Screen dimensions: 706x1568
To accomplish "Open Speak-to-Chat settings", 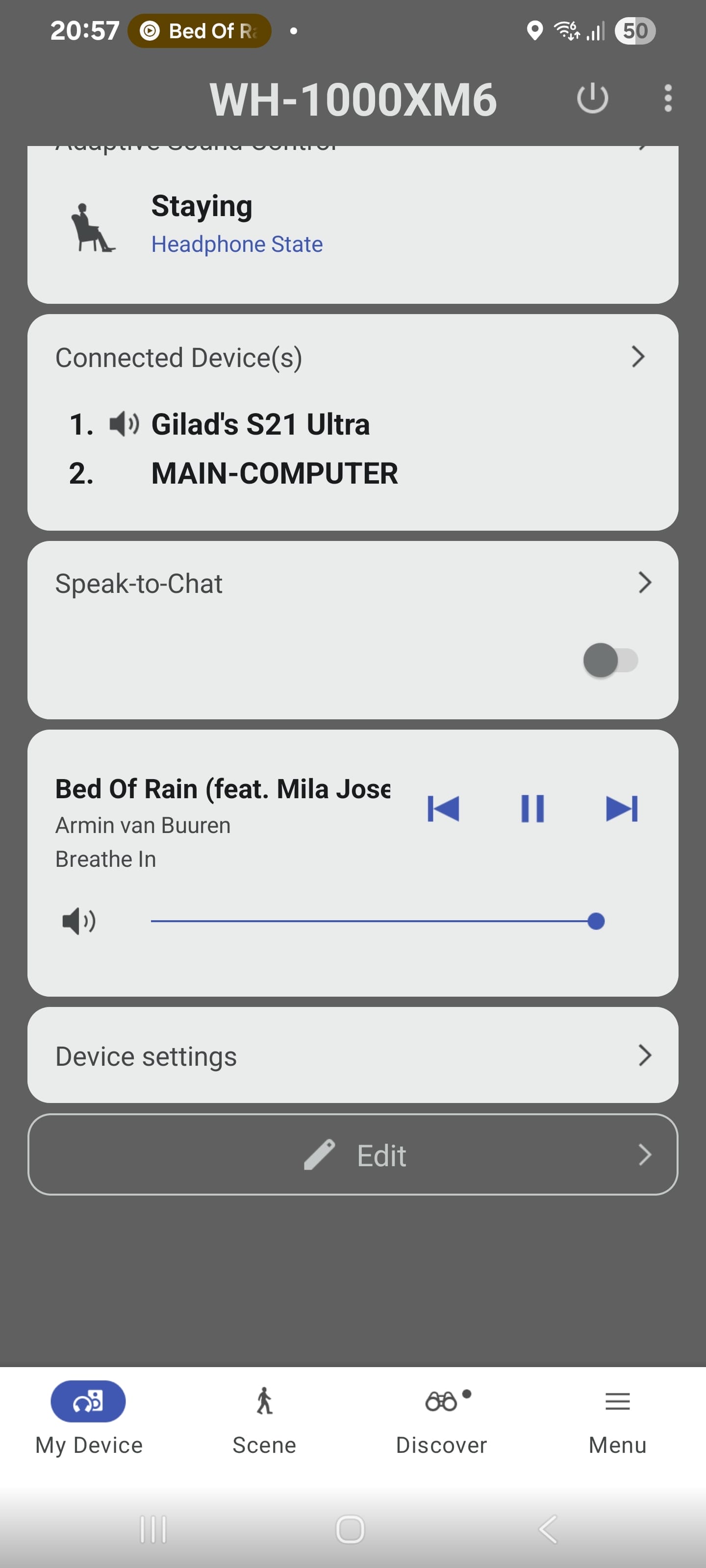I will coord(353,583).
